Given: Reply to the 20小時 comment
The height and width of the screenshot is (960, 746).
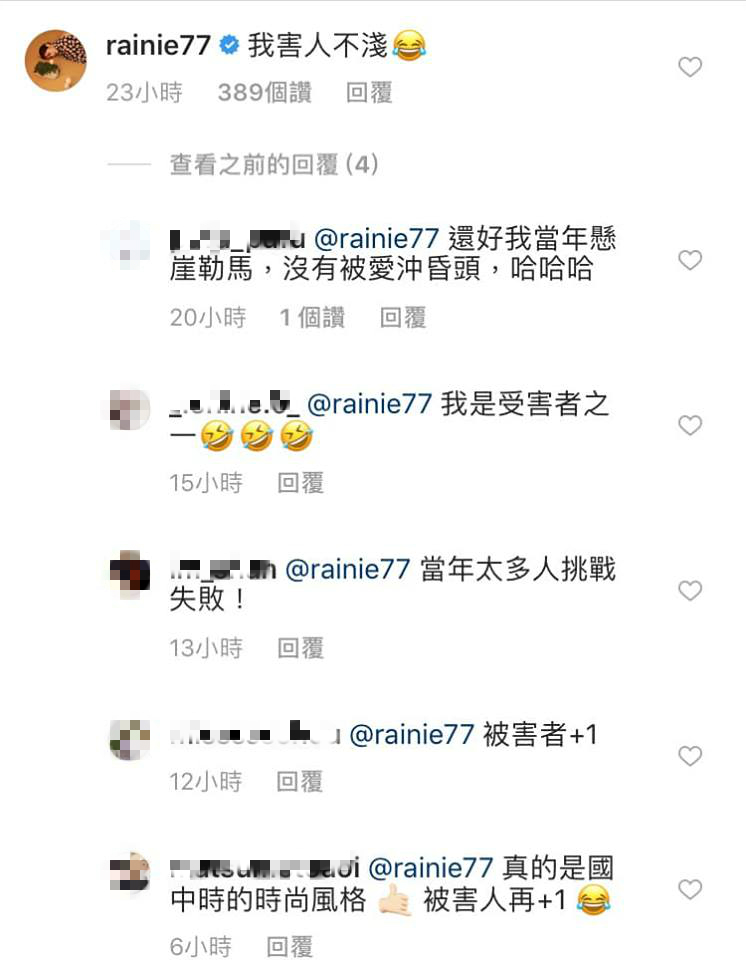Looking at the screenshot, I should [x=403, y=318].
